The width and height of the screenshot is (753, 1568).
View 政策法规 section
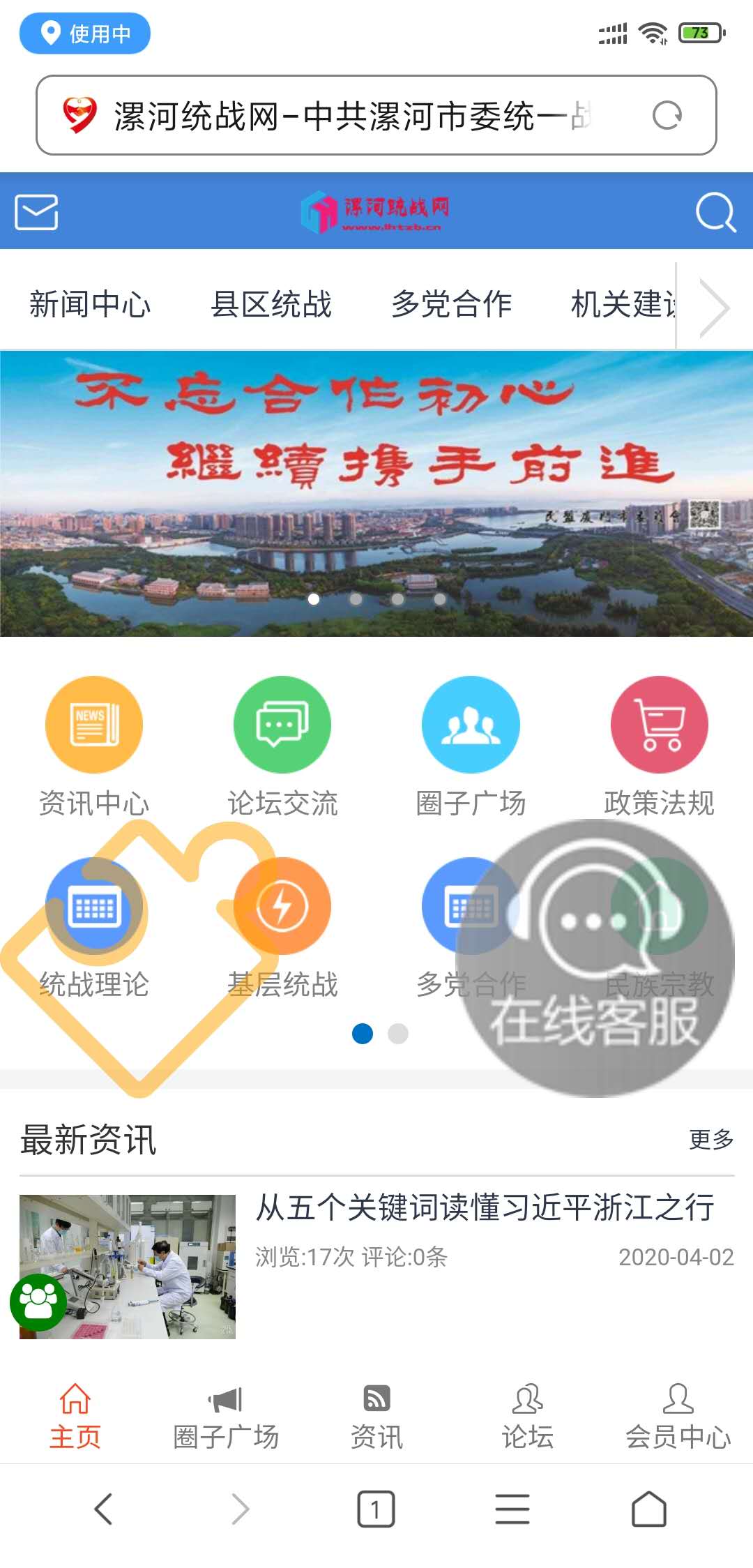(x=659, y=745)
